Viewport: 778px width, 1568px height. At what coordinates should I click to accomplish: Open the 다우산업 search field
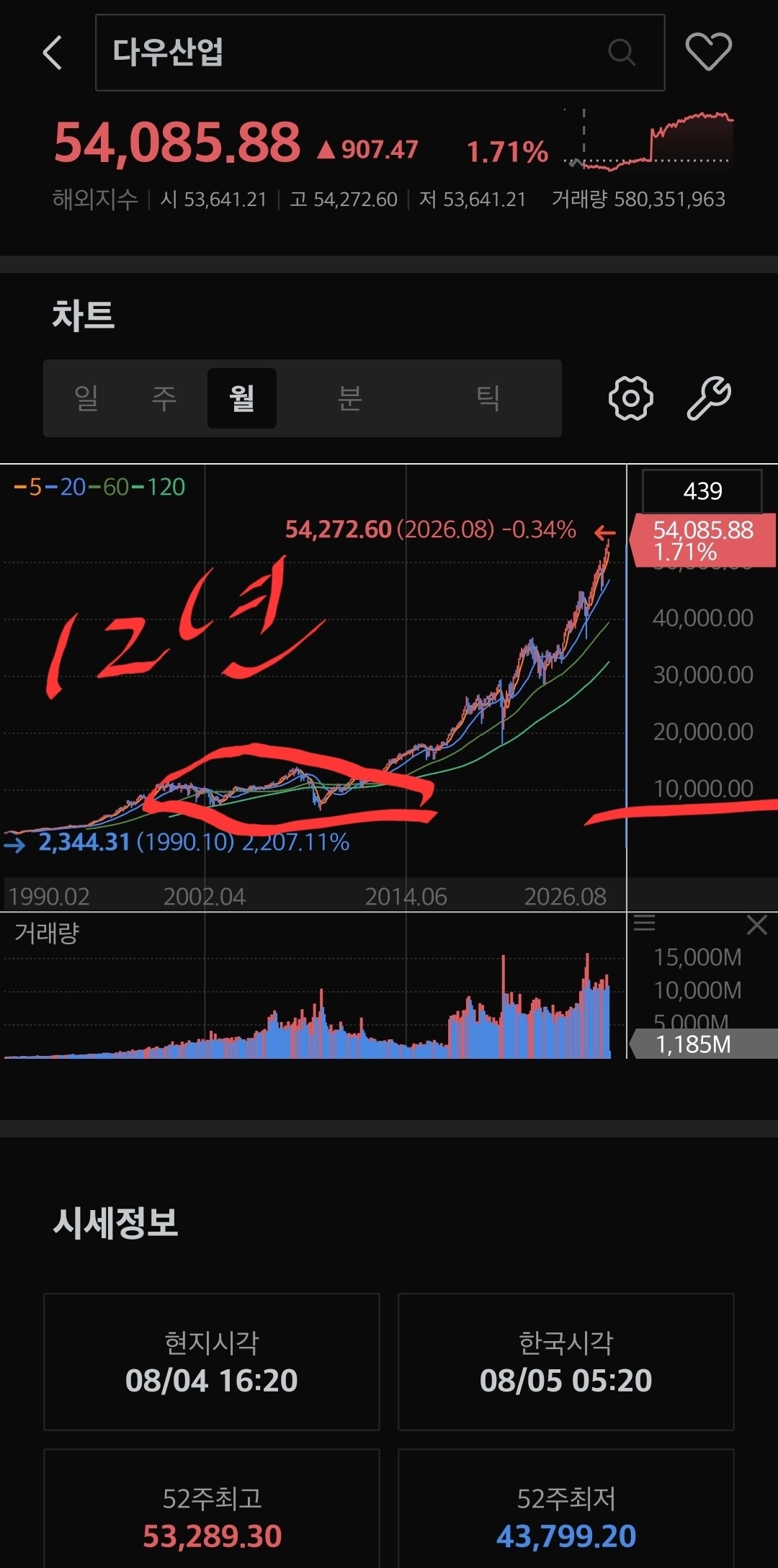tap(380, 53)
